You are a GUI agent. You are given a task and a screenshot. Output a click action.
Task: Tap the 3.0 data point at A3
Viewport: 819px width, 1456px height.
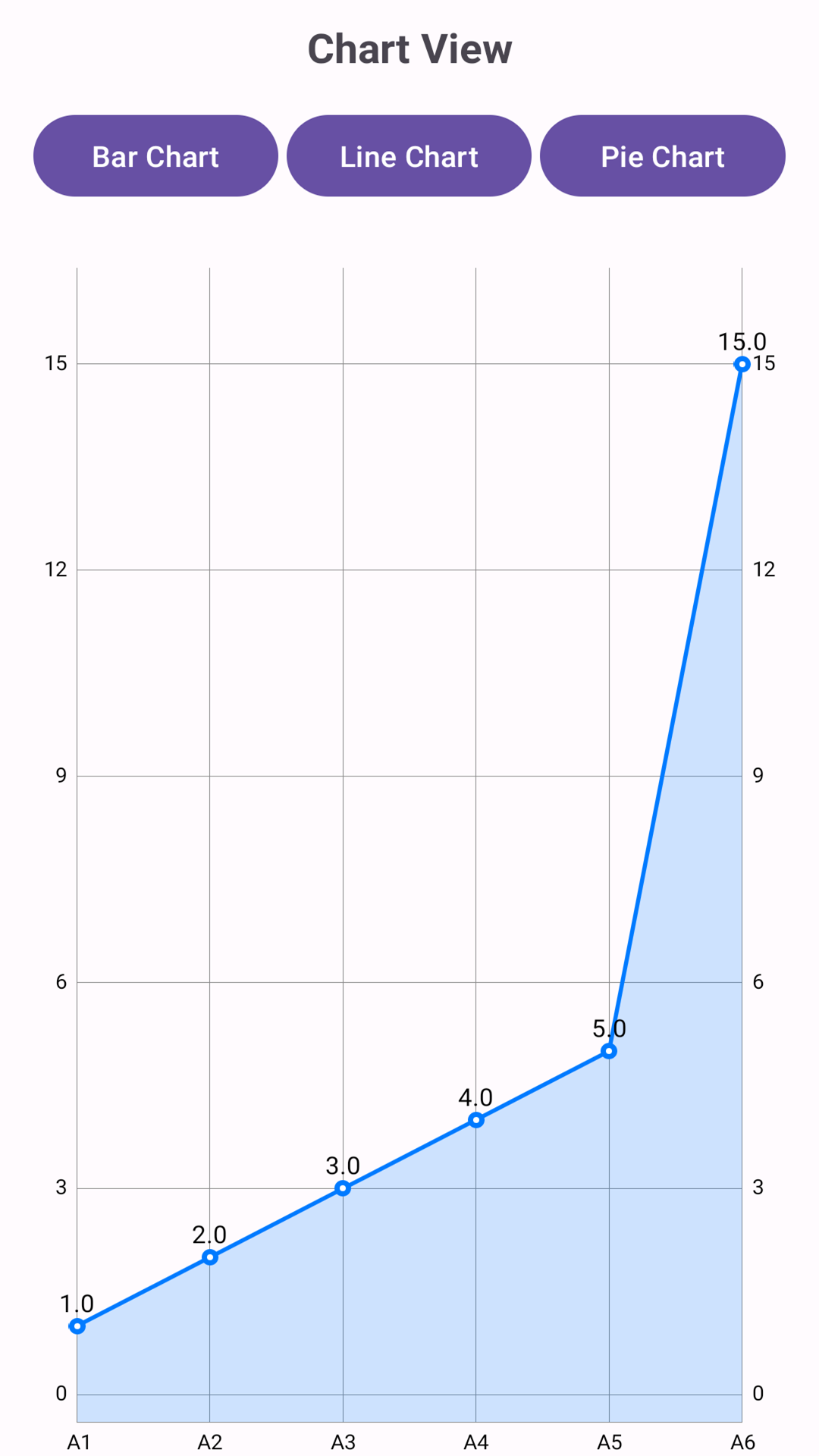[x=343, y=1188]
